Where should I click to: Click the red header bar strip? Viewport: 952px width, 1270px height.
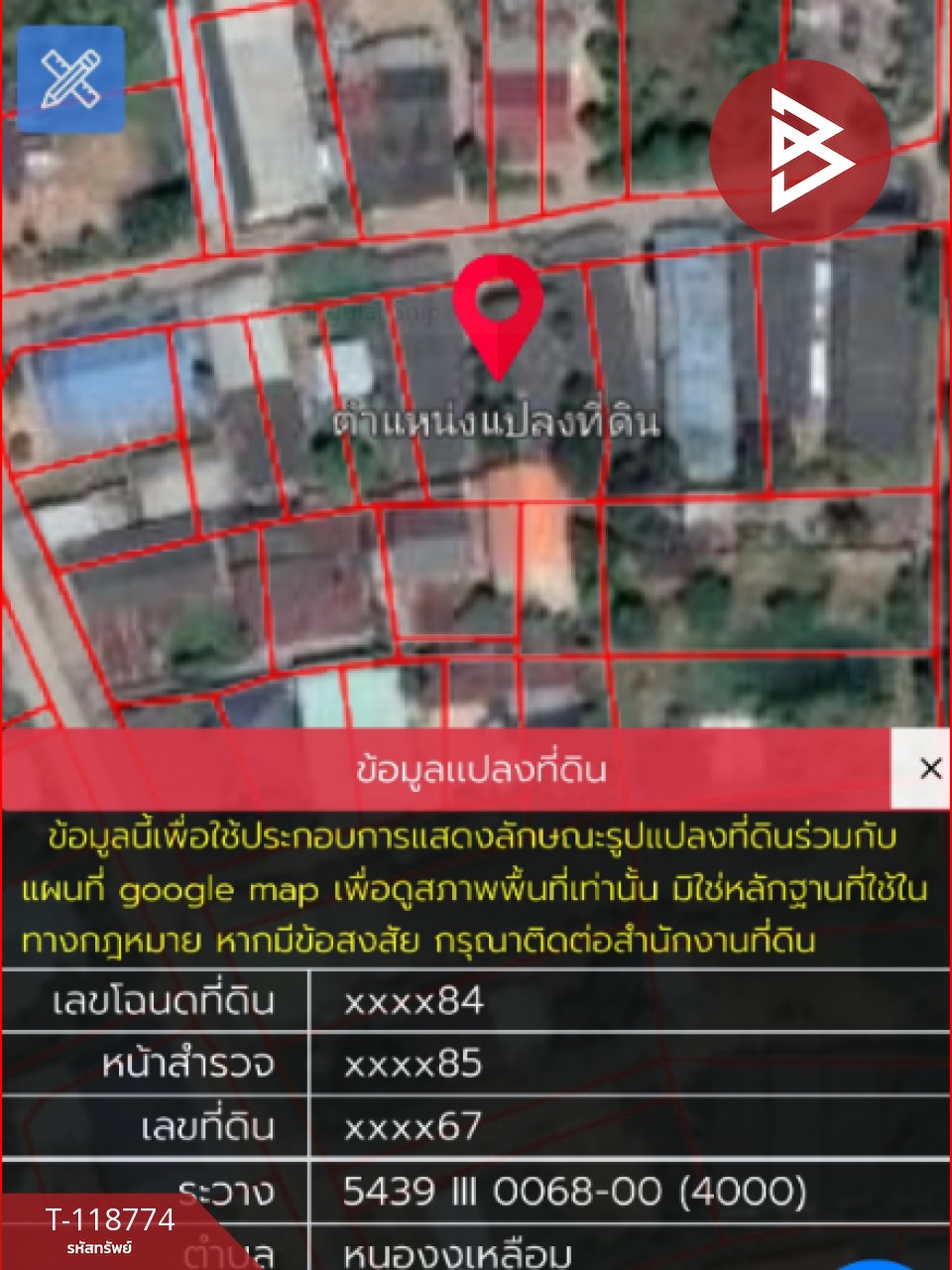pos(446,765)
